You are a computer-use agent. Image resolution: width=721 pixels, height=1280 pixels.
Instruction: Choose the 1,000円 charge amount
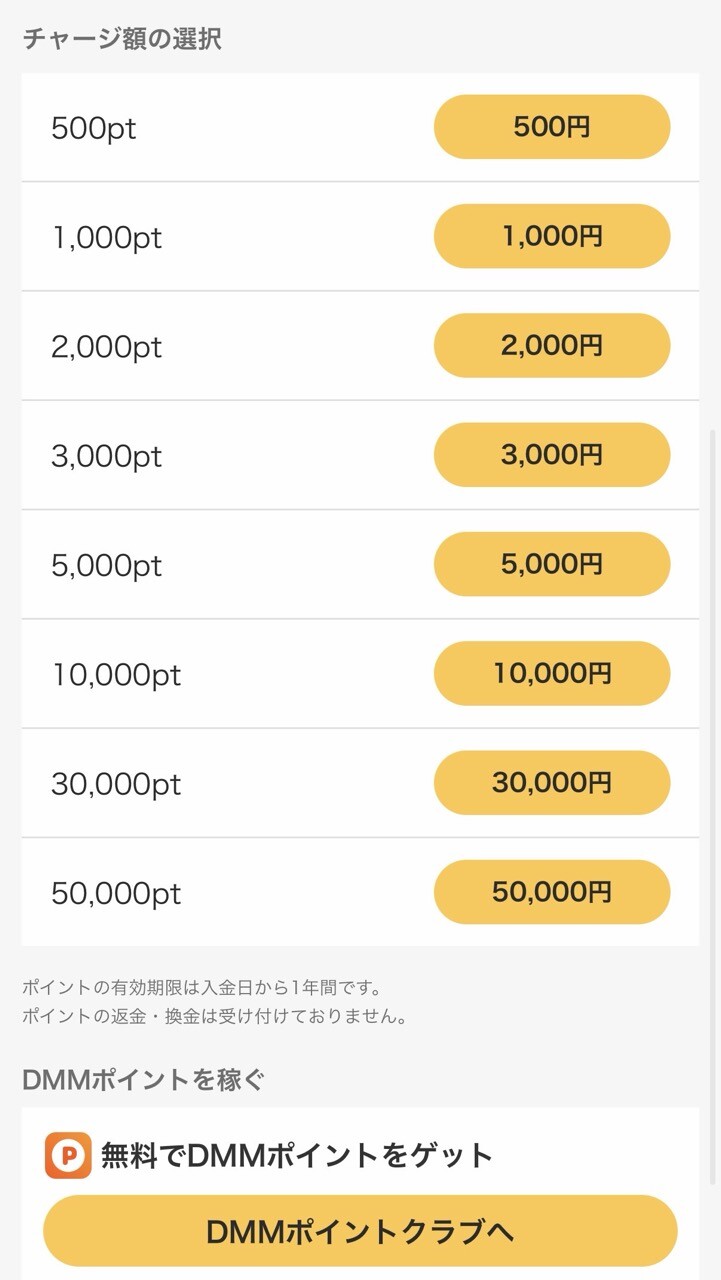click(551, 236)
